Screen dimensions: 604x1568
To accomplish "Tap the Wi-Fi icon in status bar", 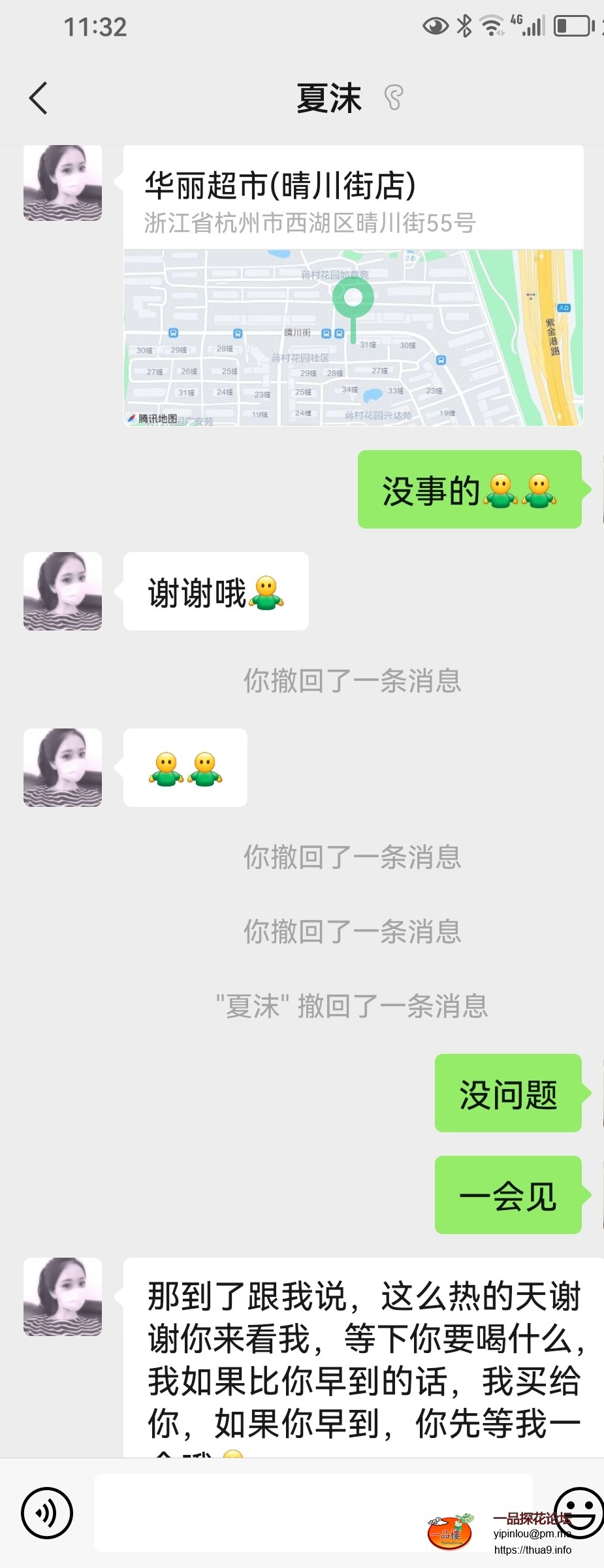I will [x=490, y=25].
